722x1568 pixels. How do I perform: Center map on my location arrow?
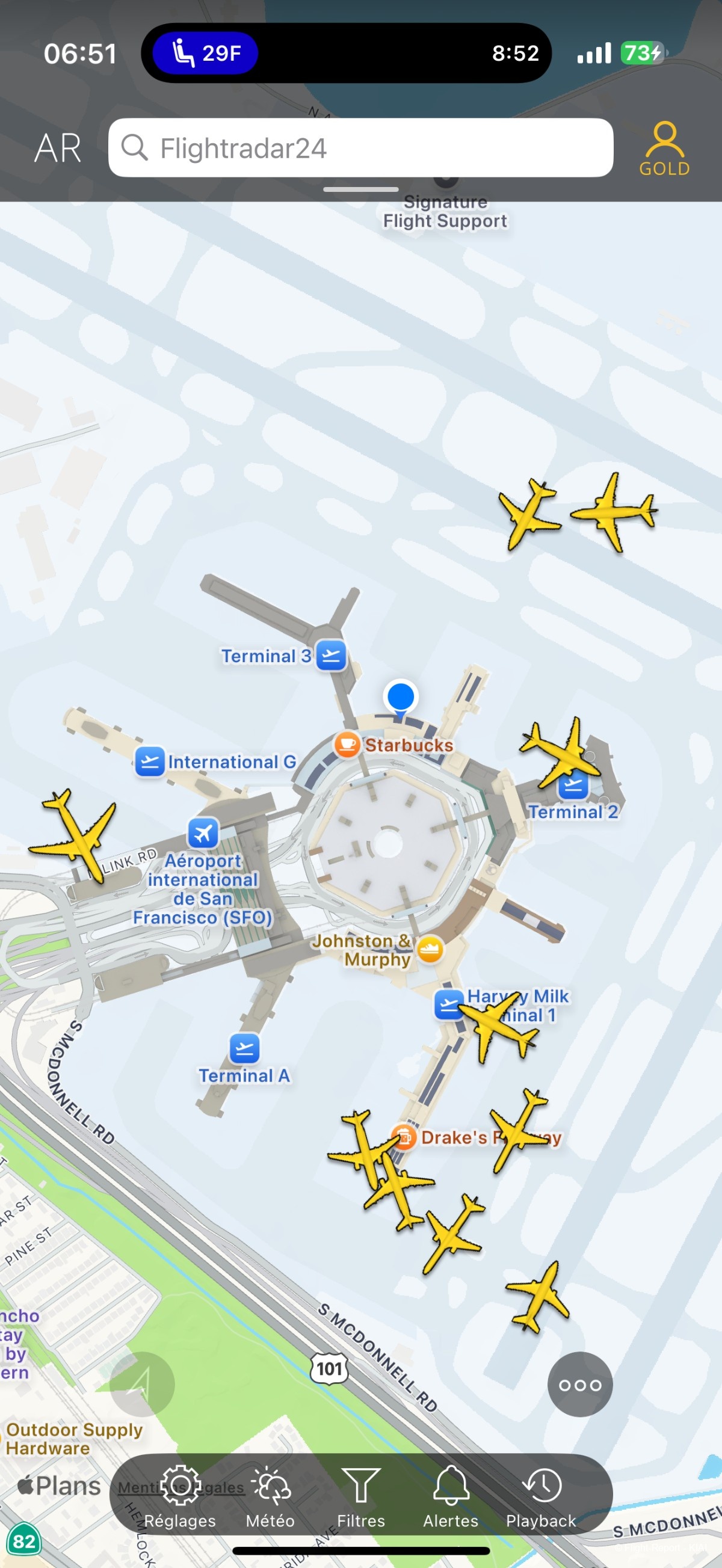pyautogui.click(x=141, y=1385)
